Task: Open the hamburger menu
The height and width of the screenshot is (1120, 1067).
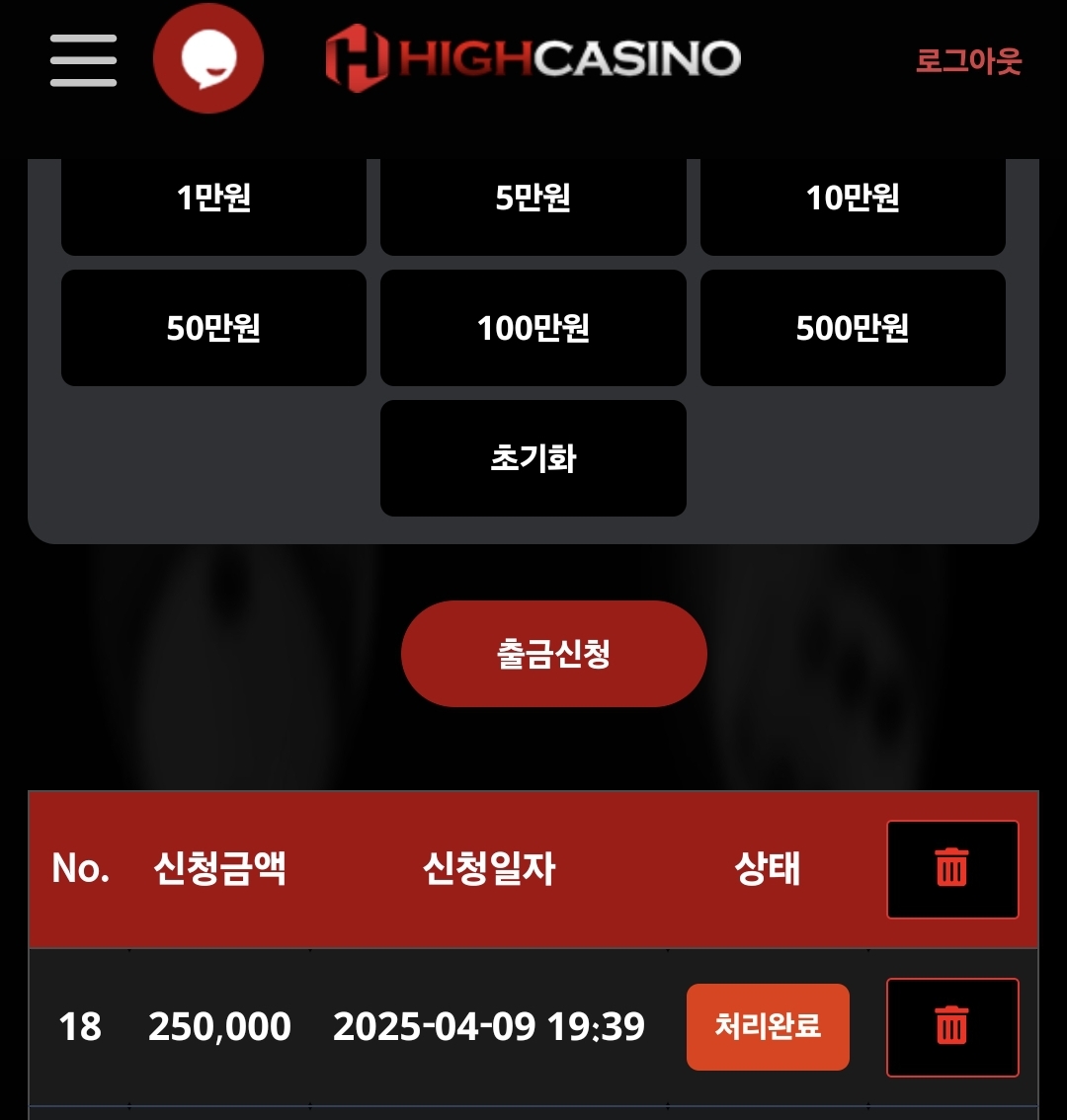Action: pos(83,60)
